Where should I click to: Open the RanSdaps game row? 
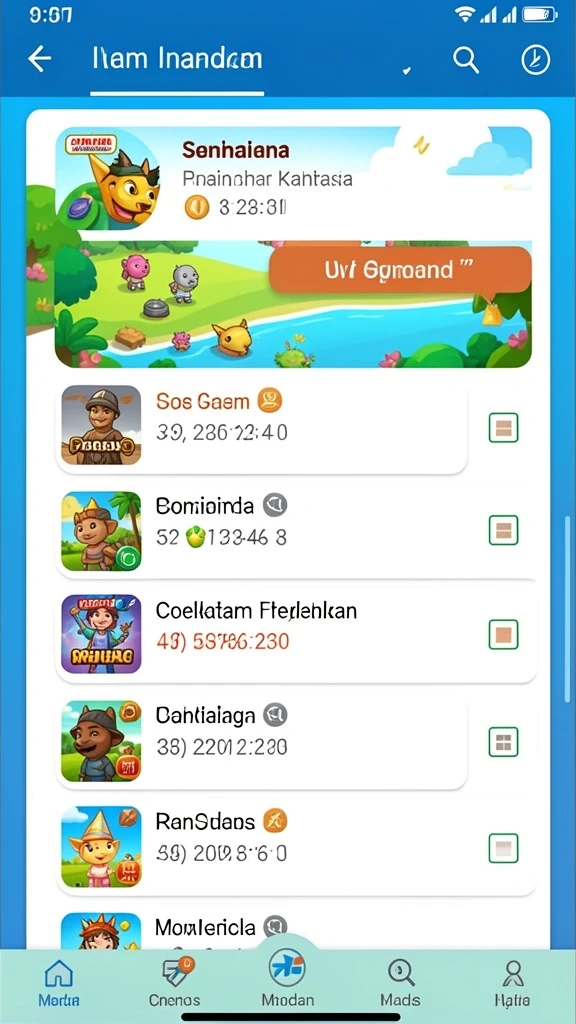(295, 847)
